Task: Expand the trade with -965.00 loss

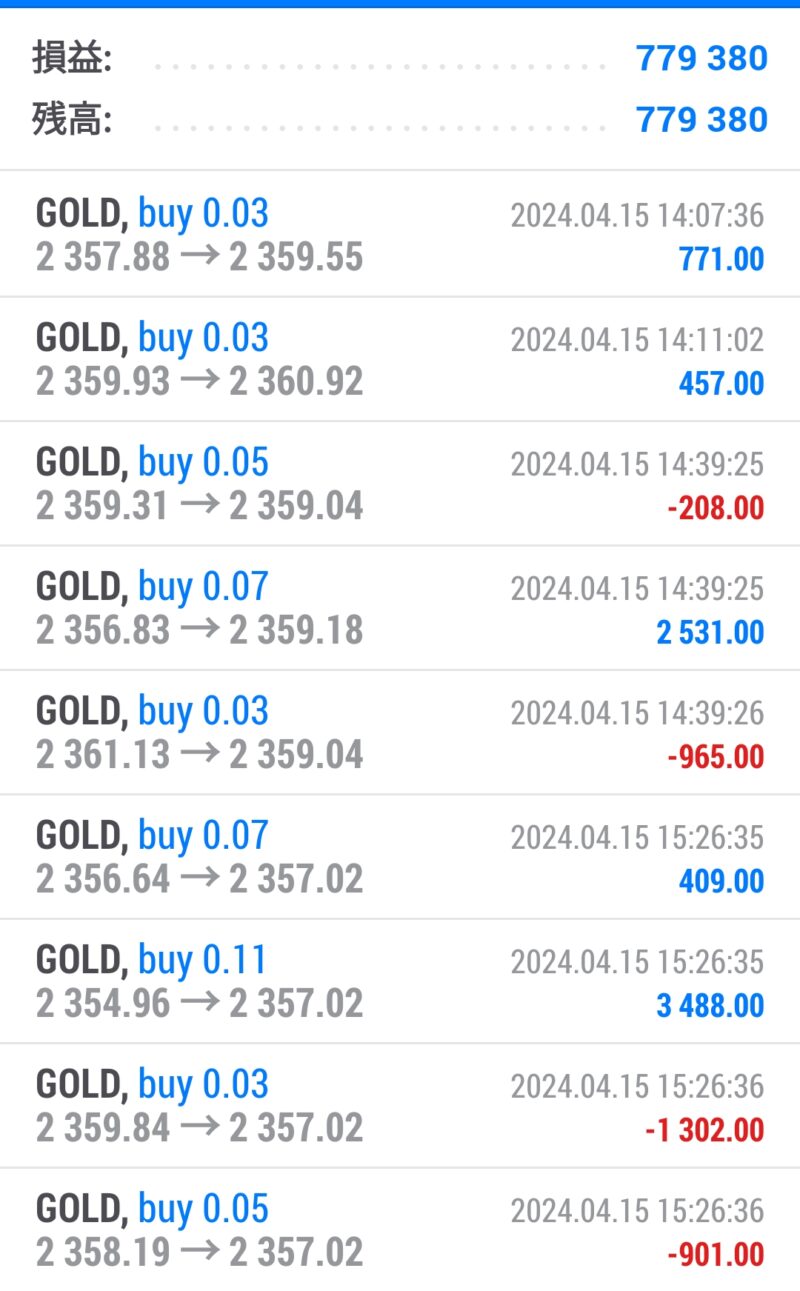Action: click(x=400, y=732)
